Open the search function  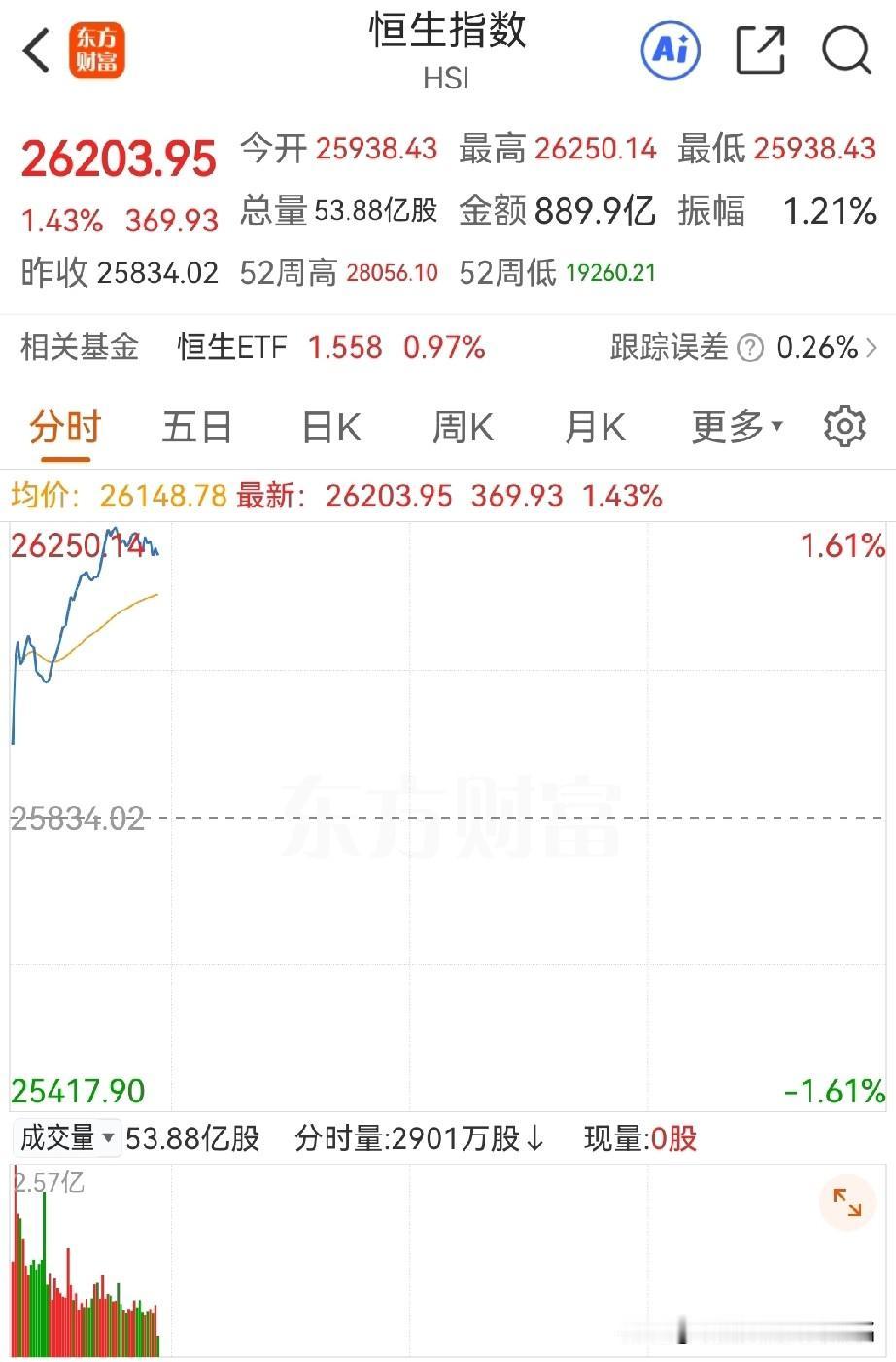tap(844, 50)
